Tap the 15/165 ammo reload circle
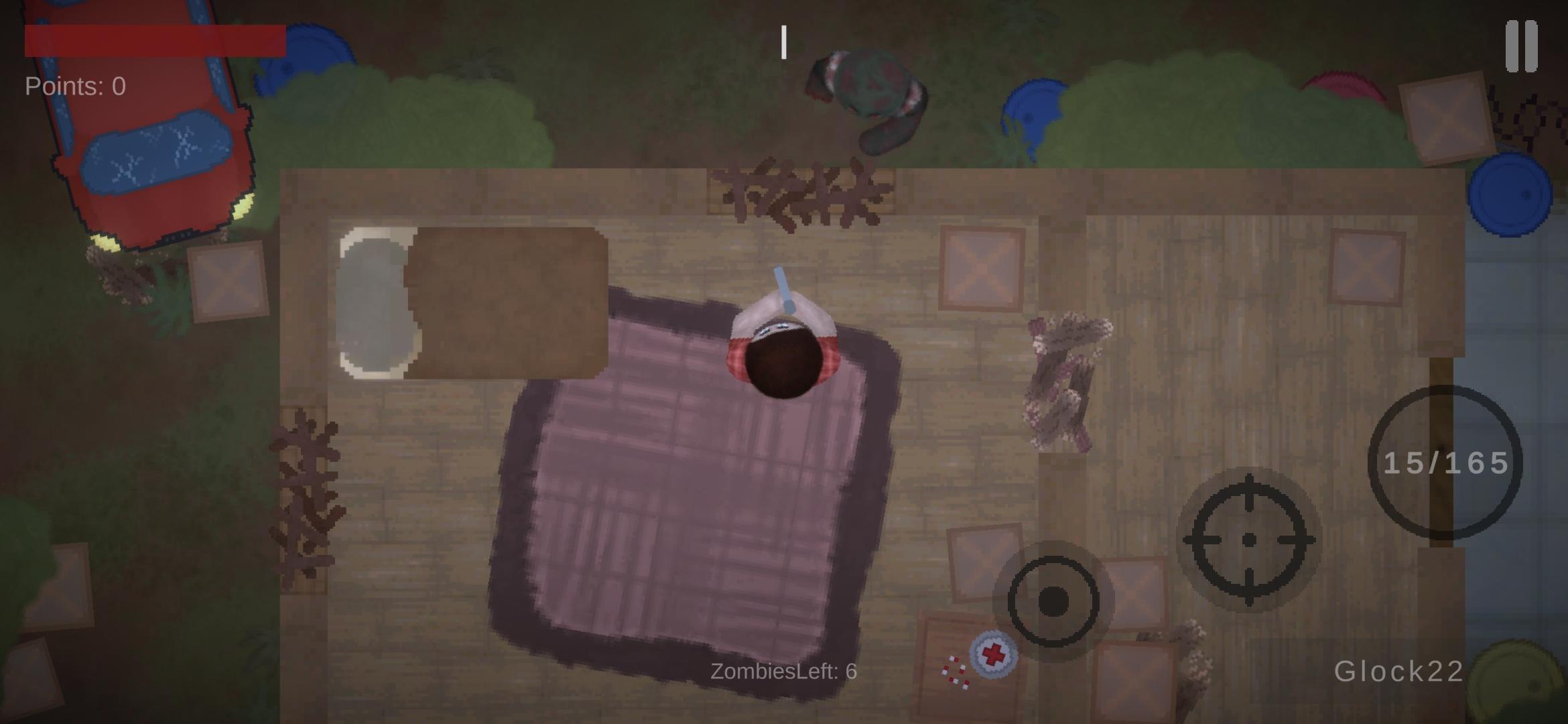The image size is (1568, 724). pos(1445,463)
